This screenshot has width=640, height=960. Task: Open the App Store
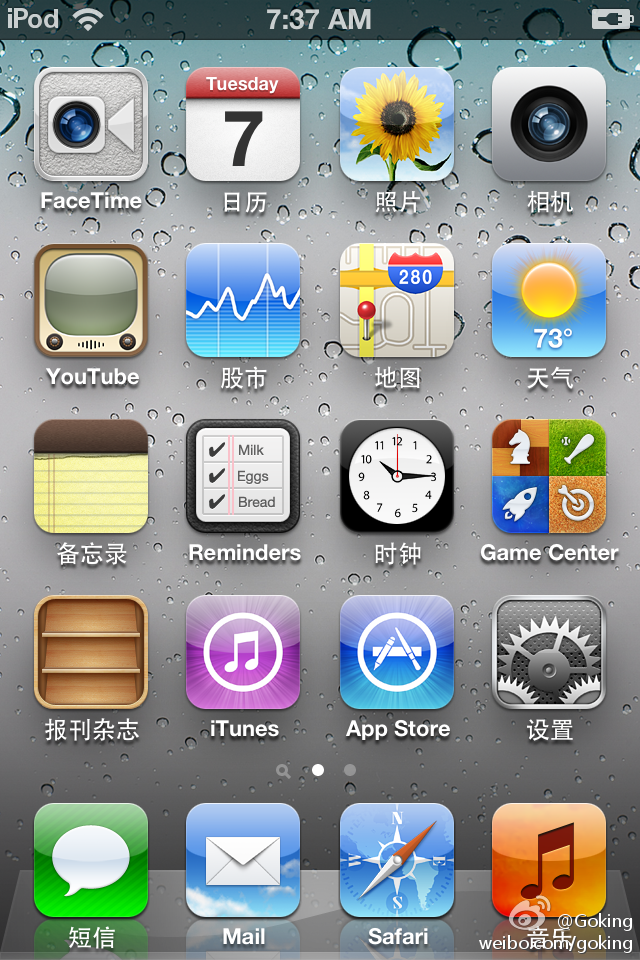point(397,652)
